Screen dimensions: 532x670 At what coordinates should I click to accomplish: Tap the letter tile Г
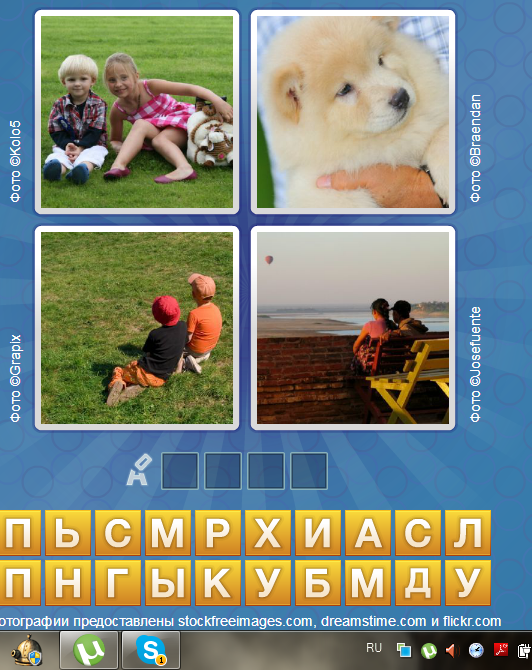[118, 583]
